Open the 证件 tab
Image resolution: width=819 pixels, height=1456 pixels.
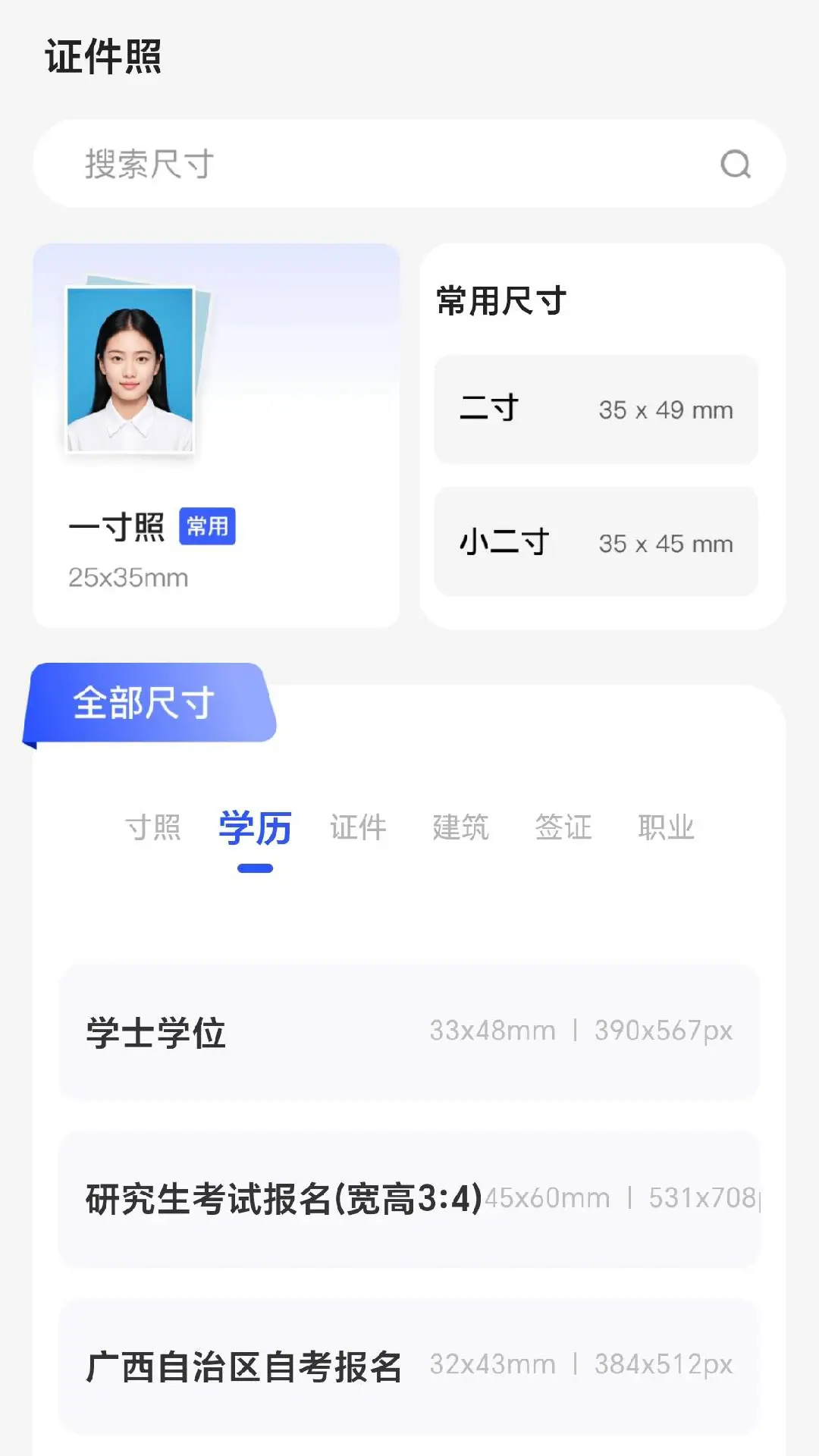(358, 828)
